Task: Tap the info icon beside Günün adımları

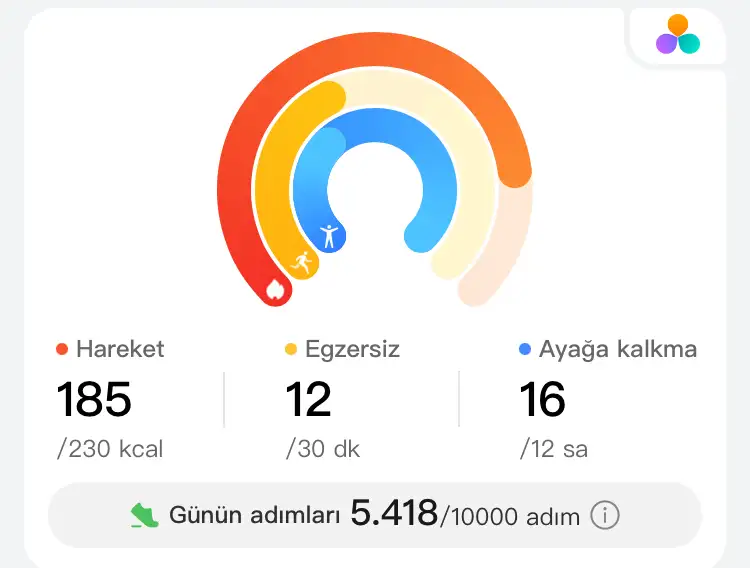Action: coord(605,516)
